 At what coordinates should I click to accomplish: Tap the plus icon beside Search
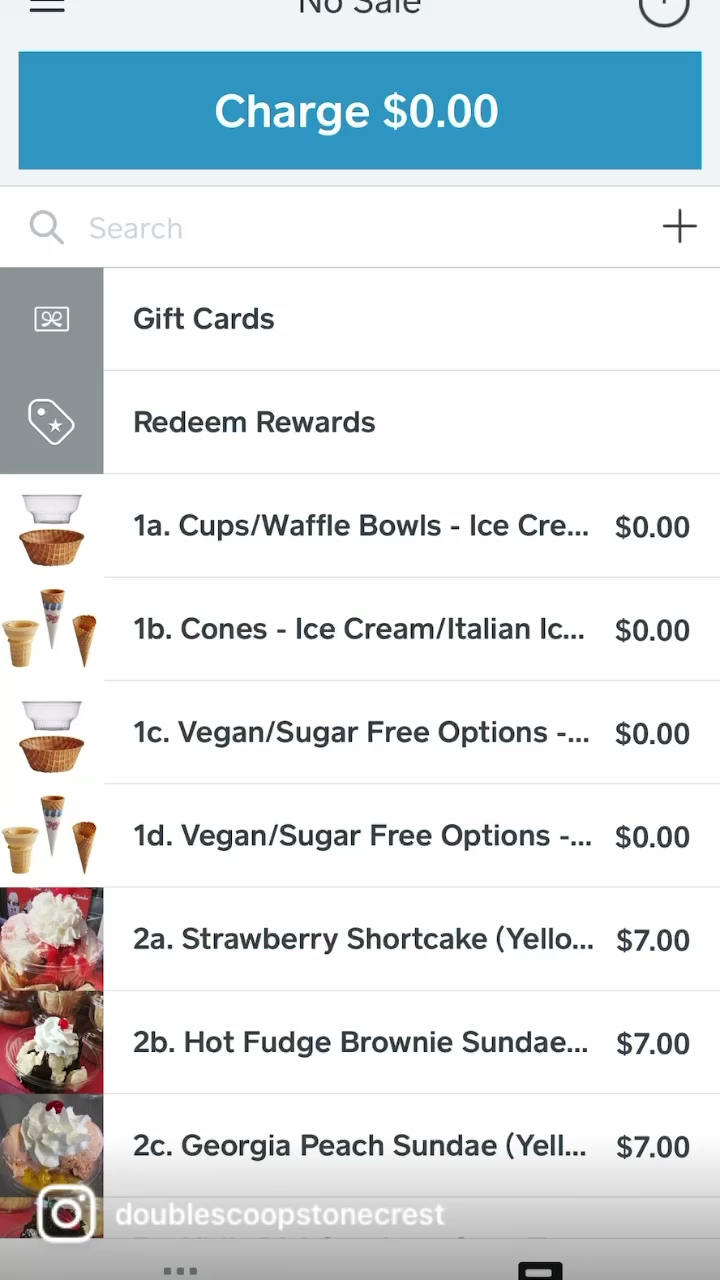point(679,227)
